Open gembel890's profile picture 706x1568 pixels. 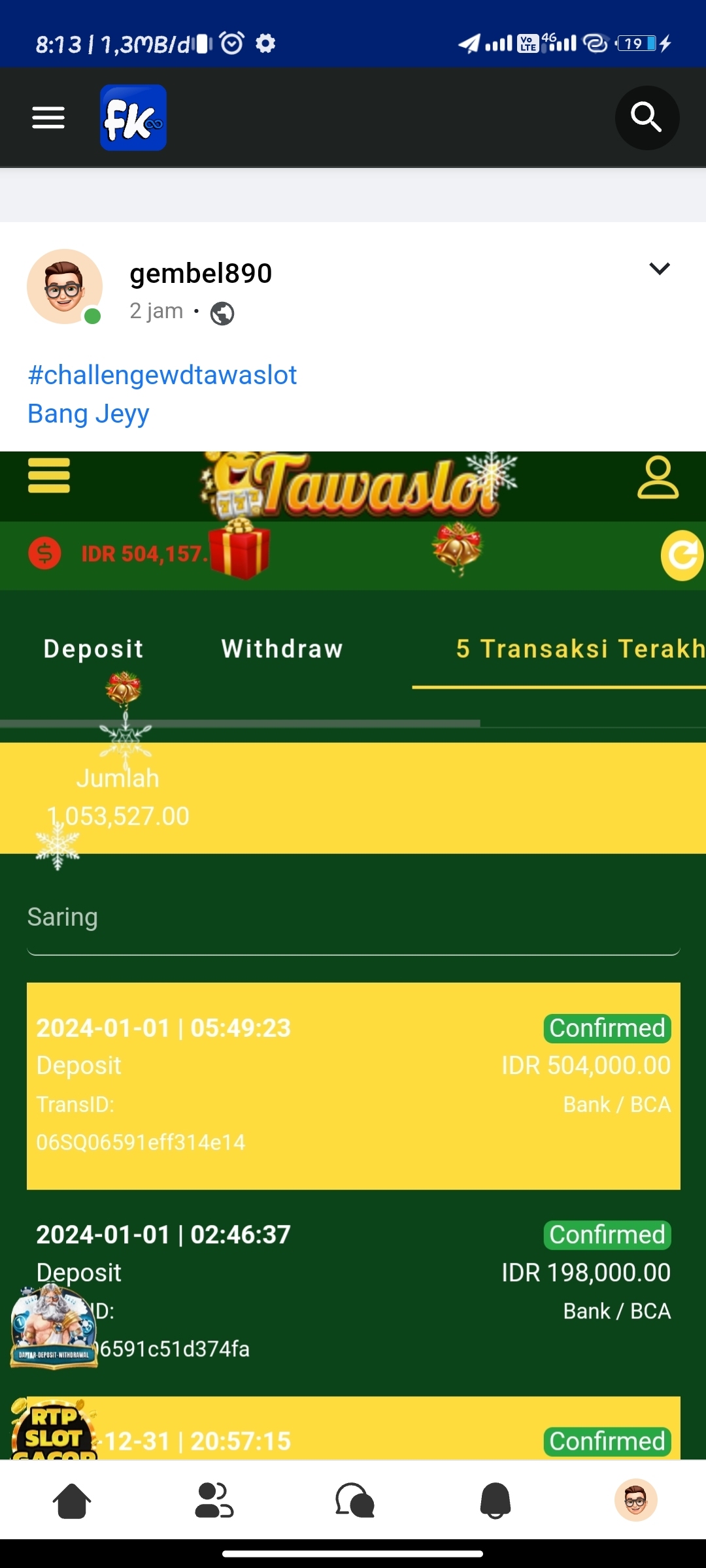point(64,286)
